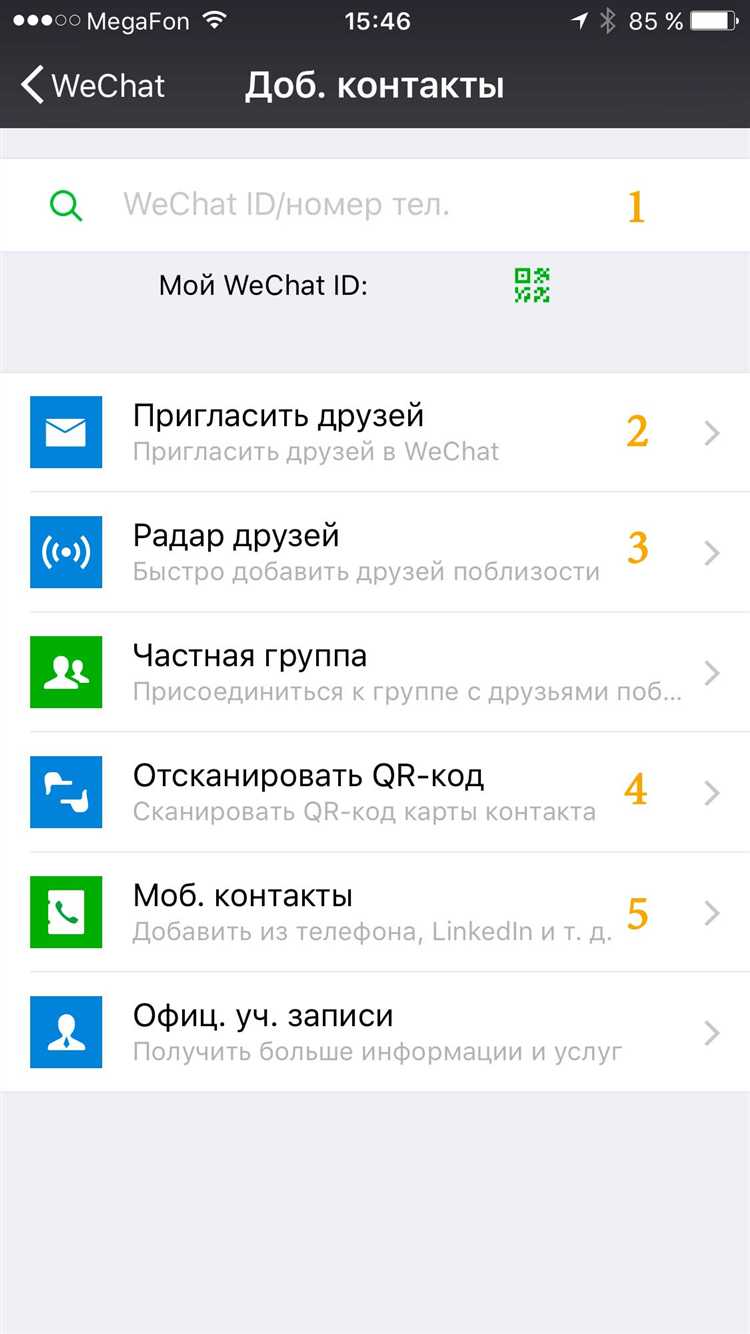Open Моб. контакты
750x1334 pixels.
[x=375, y=913]
